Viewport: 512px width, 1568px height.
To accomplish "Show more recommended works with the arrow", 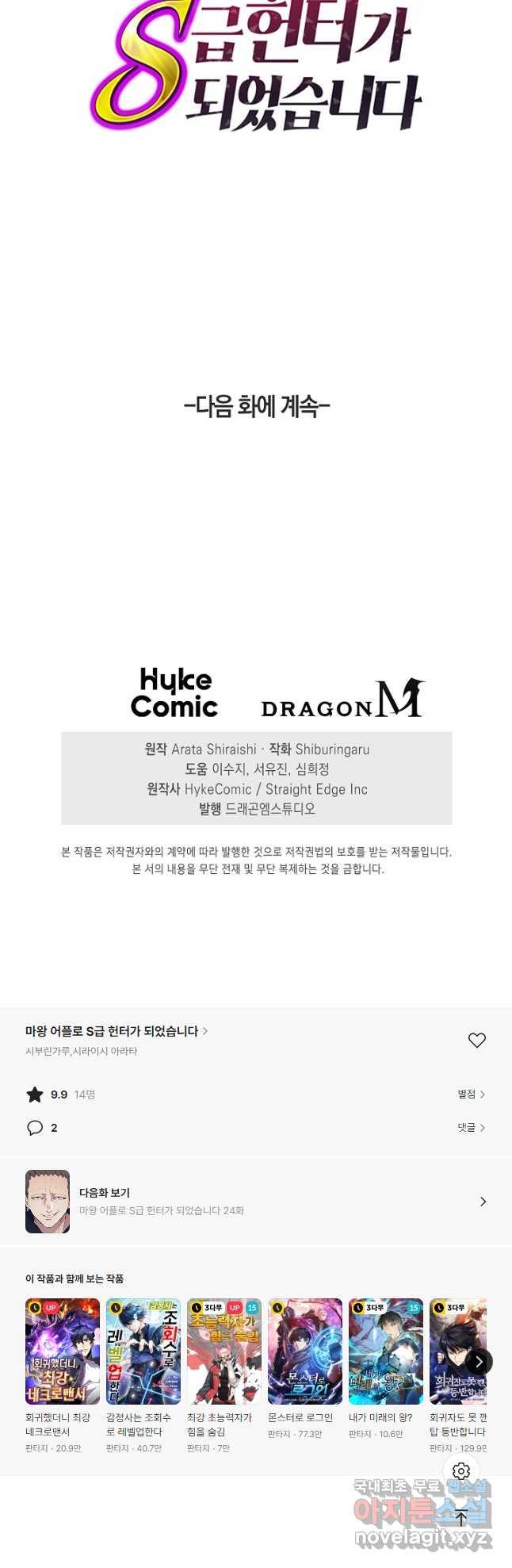I will (479, 1362).
